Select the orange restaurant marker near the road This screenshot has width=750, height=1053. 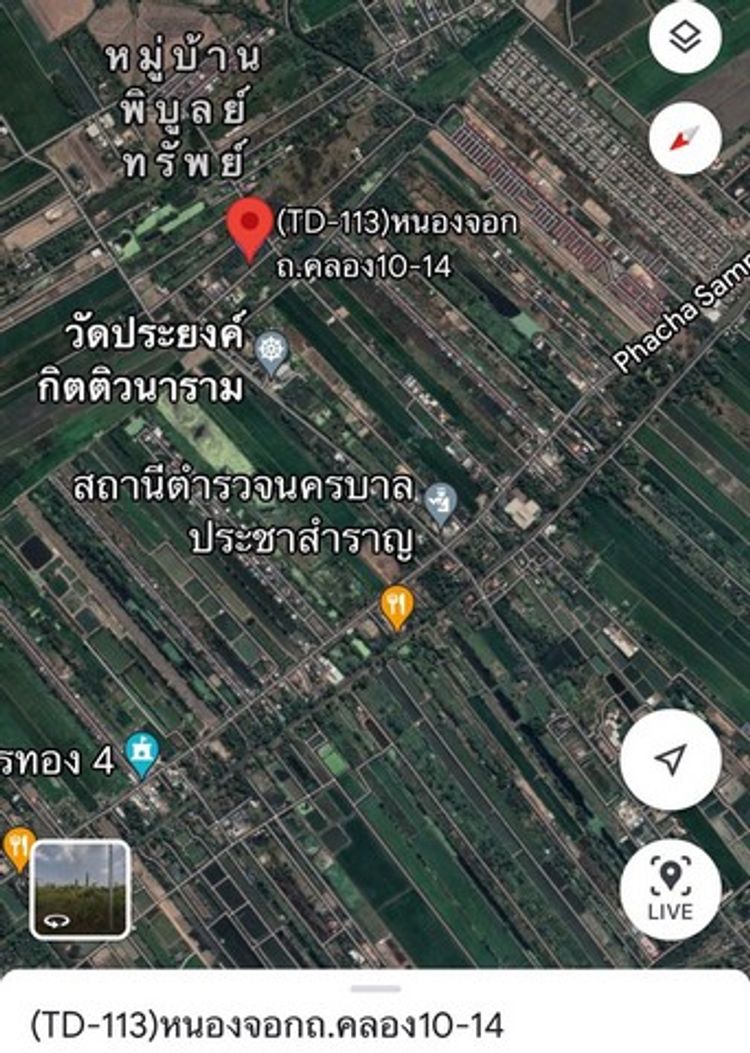(x=398, y=605)
